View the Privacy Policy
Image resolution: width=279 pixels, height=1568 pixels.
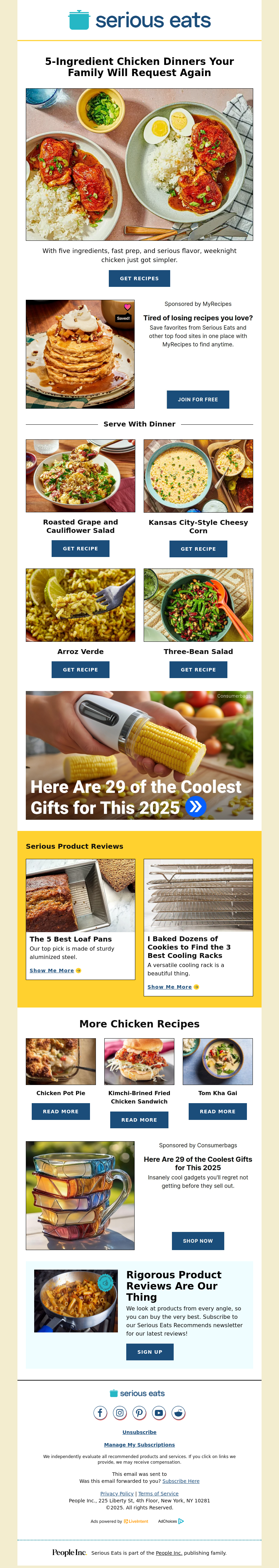pyautogui.click(x=117, y=1494)
